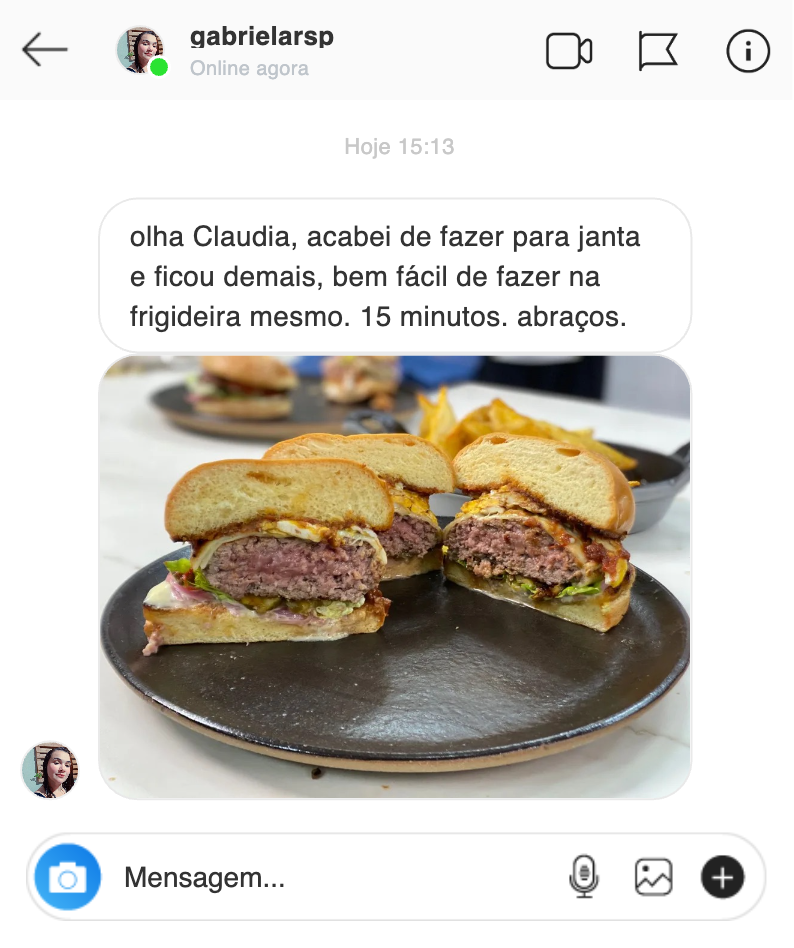Viewport: 794px width, 948px height.
Task: View the burger photo full screen
Action: click(x=395, y=577)
